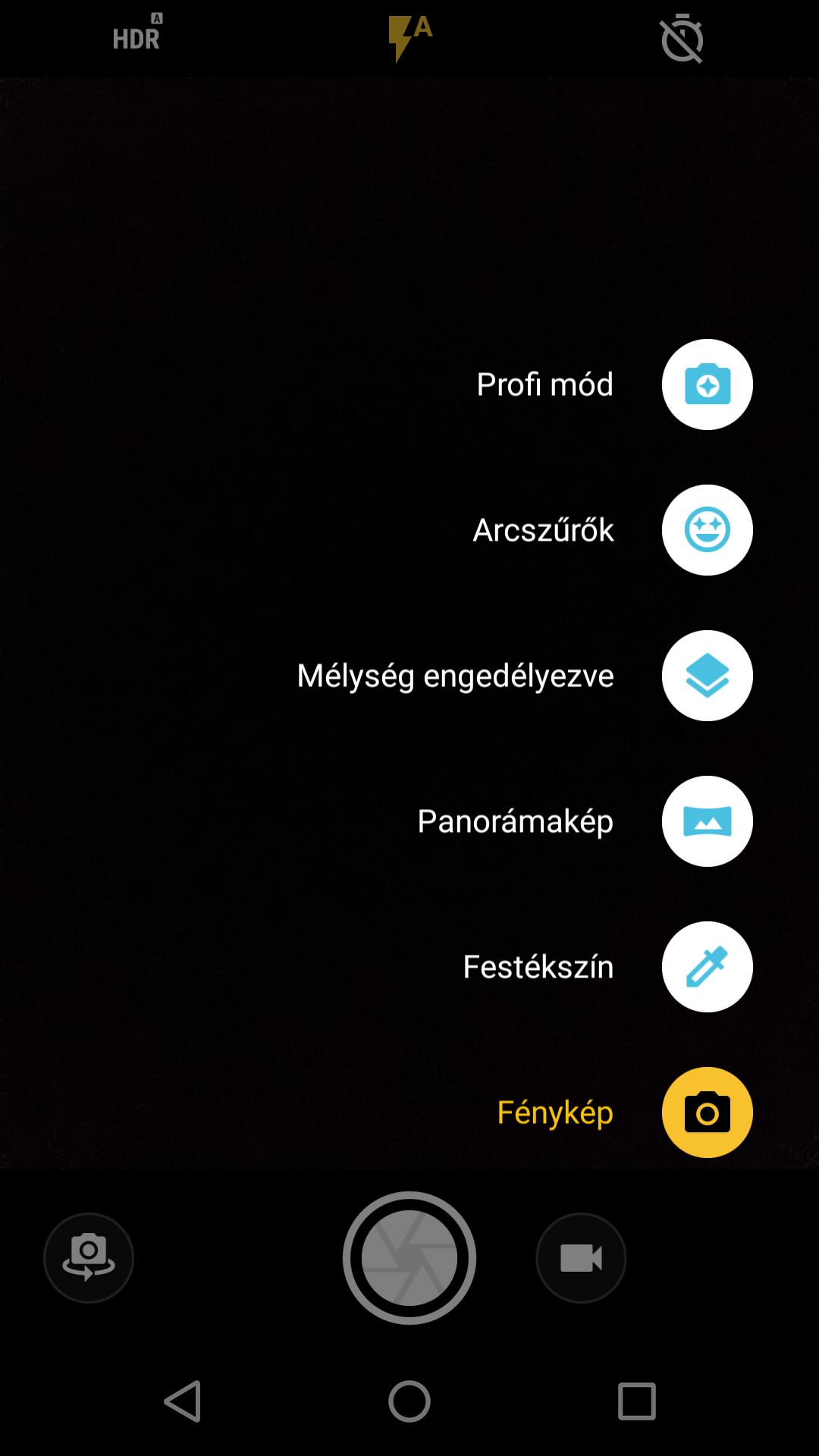
Task: Go back with the system back button
Action: pos(183,1401)
